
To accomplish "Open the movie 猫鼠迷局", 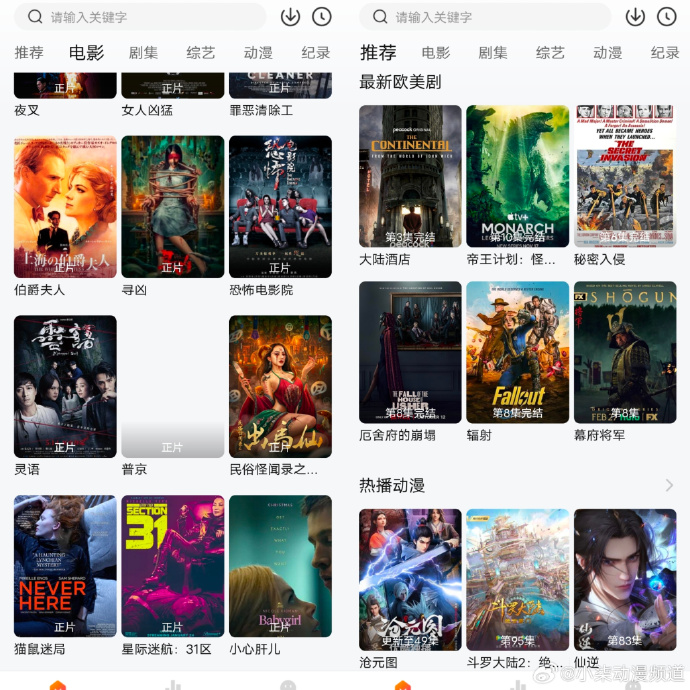I will 65,566.
